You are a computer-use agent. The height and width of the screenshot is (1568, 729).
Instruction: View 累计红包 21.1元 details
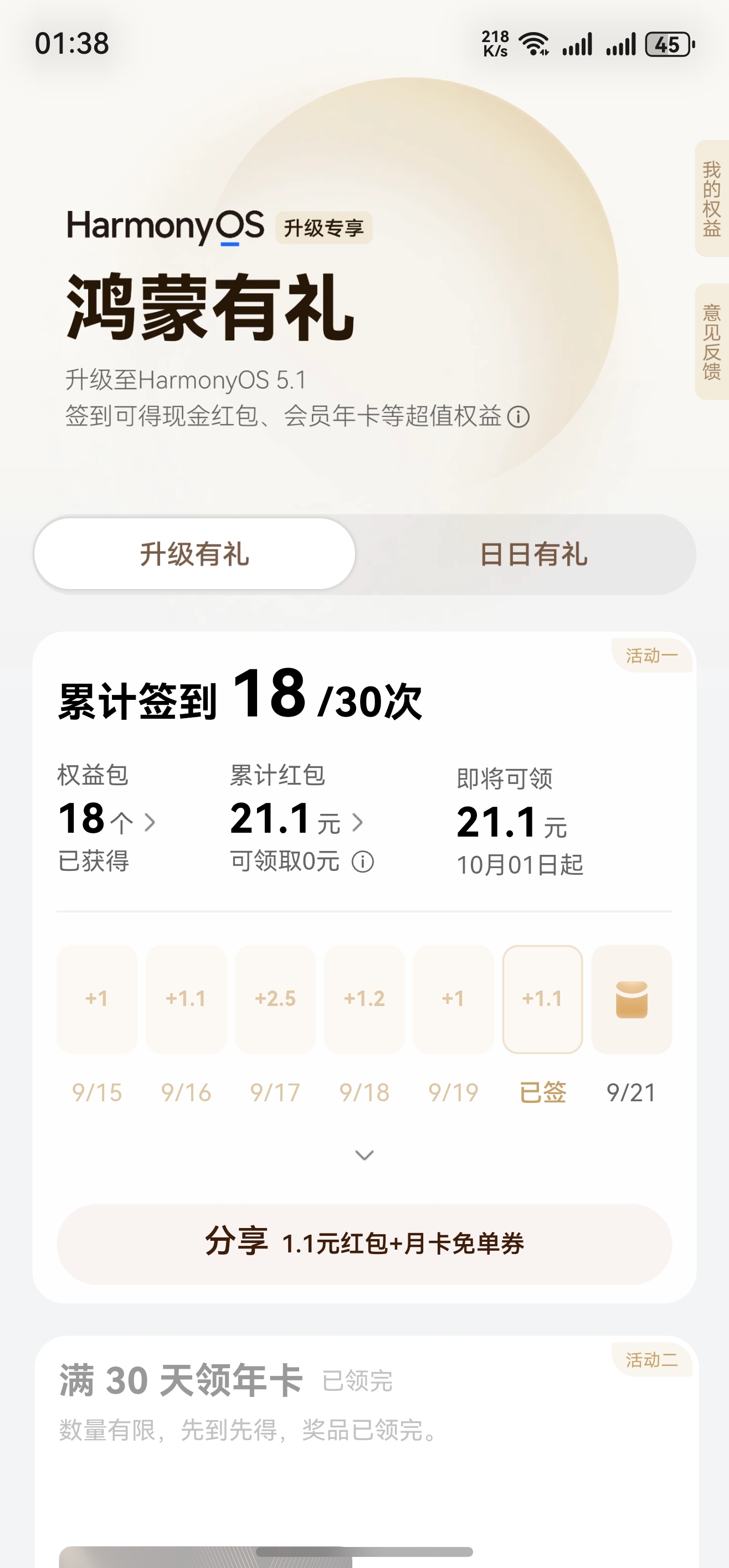(x=296, y=820)
